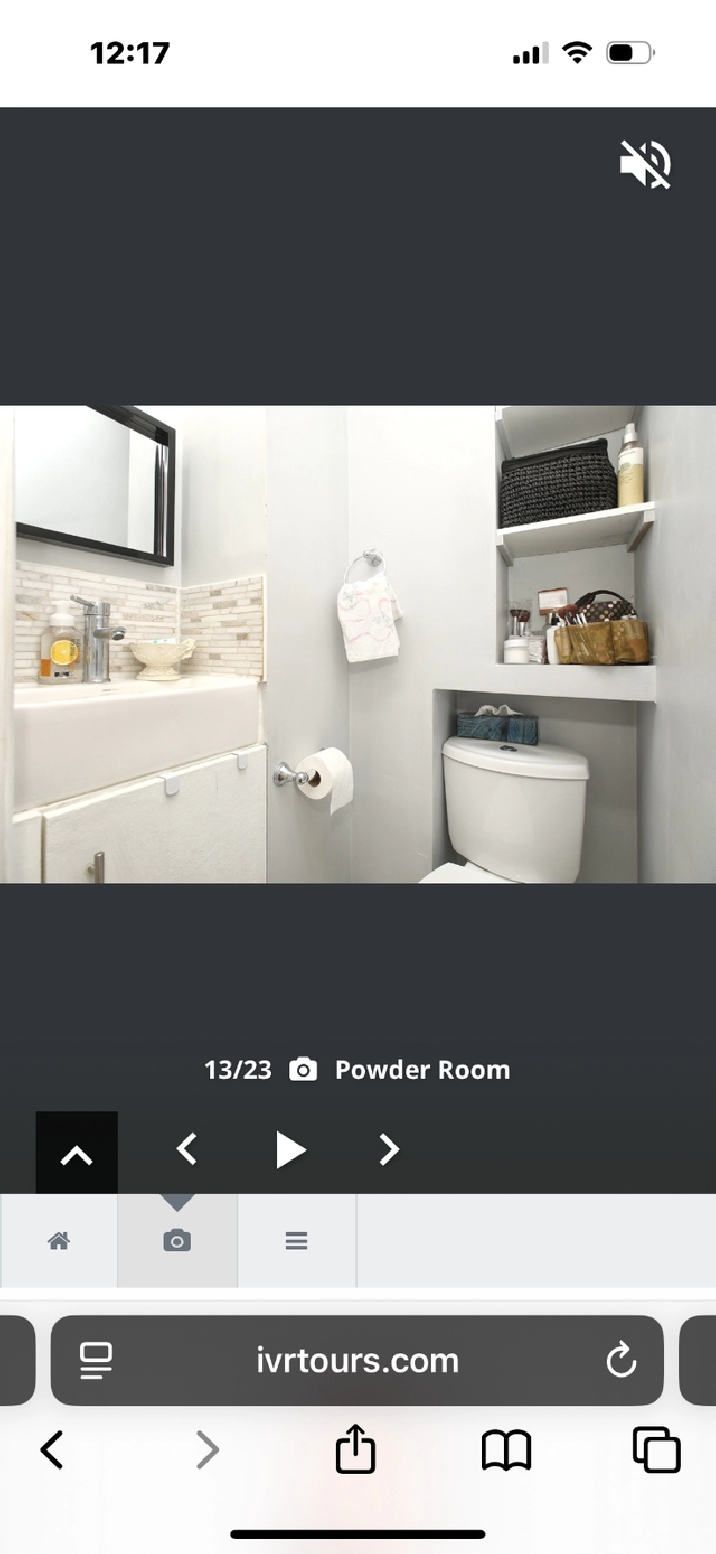Advance to the next tour photo
This screenshot has width=716, height=1554.
click(x=389, y=1150)
